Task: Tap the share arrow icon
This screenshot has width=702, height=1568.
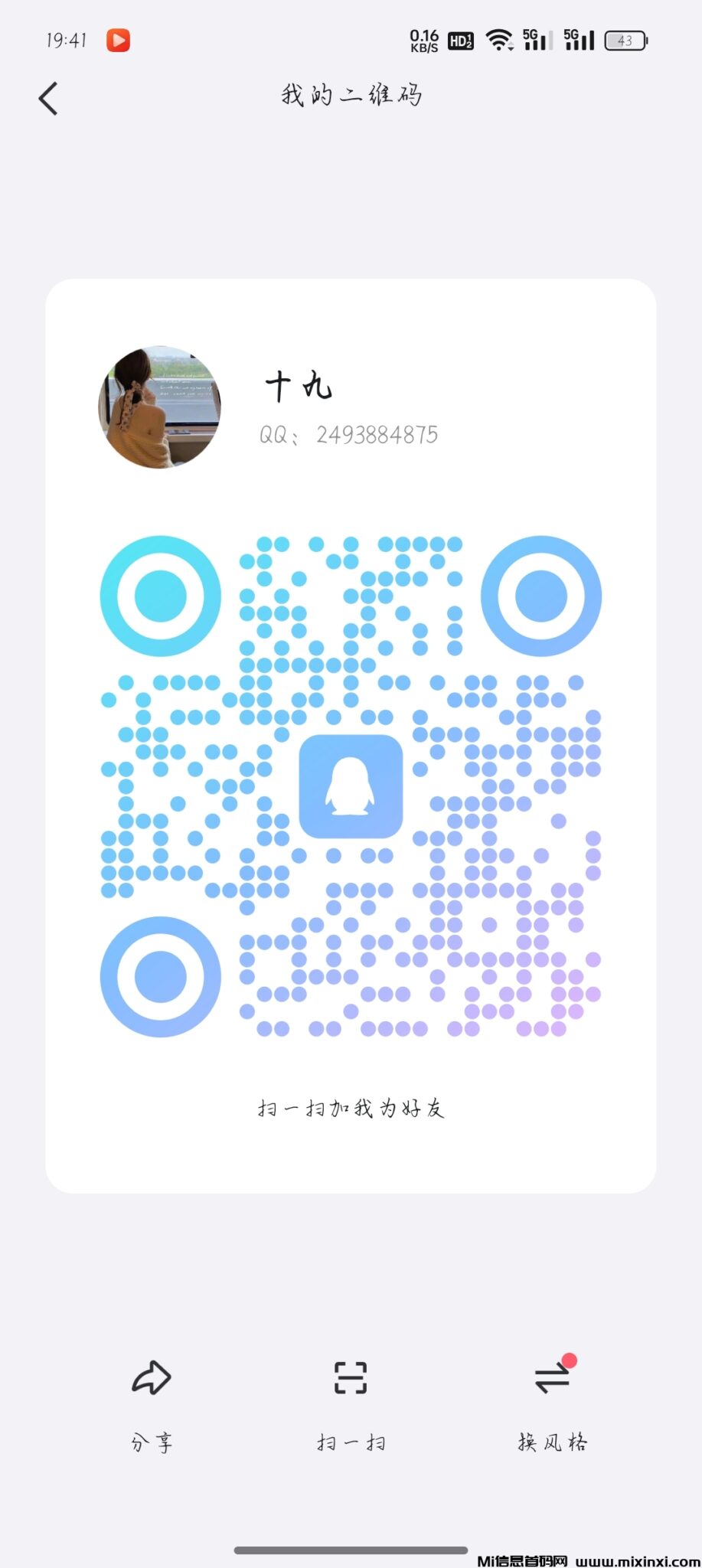Action: 152,1378
